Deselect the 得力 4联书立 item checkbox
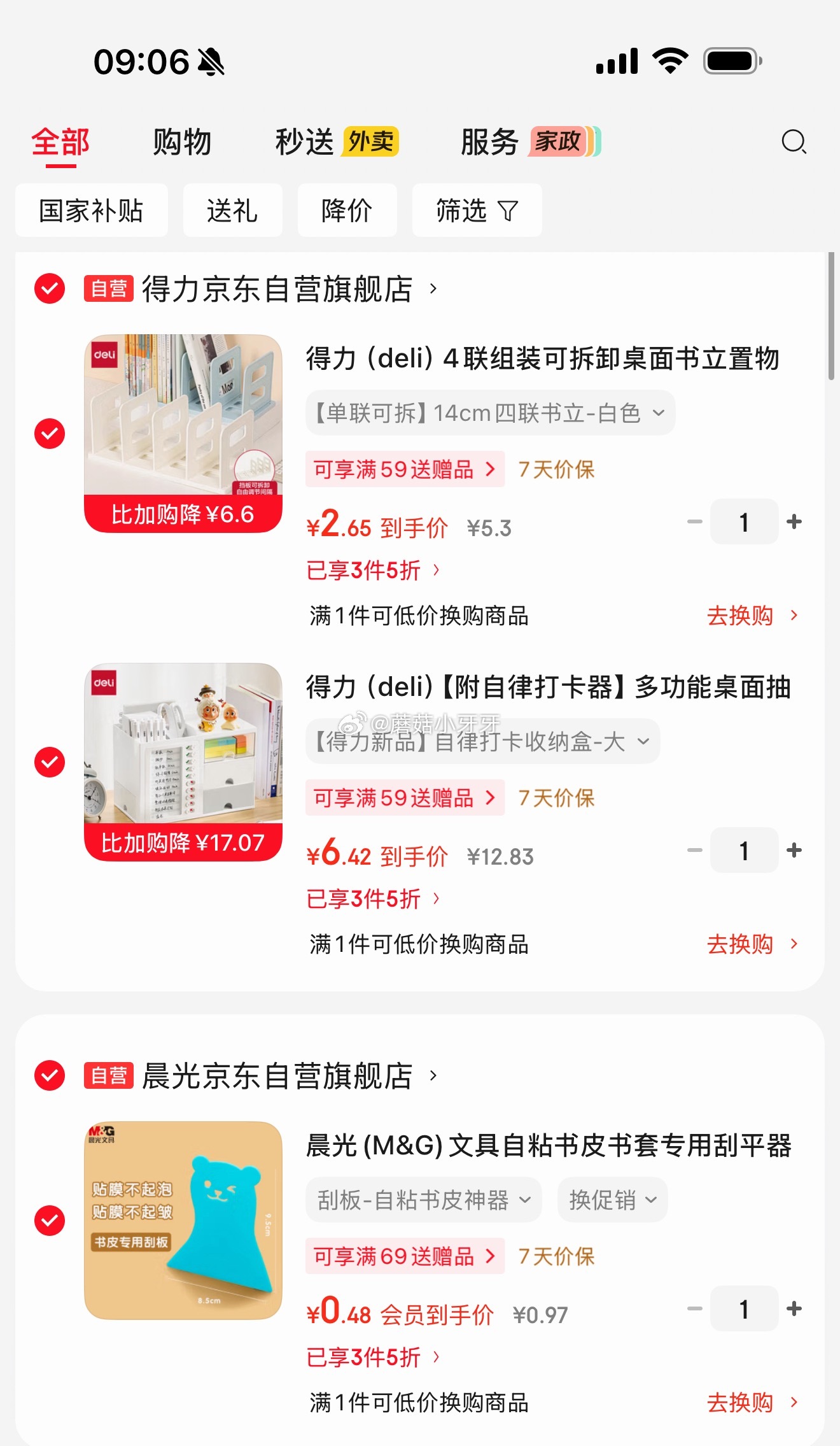This screenshot has height=1446, width=840. coord(50,434)
